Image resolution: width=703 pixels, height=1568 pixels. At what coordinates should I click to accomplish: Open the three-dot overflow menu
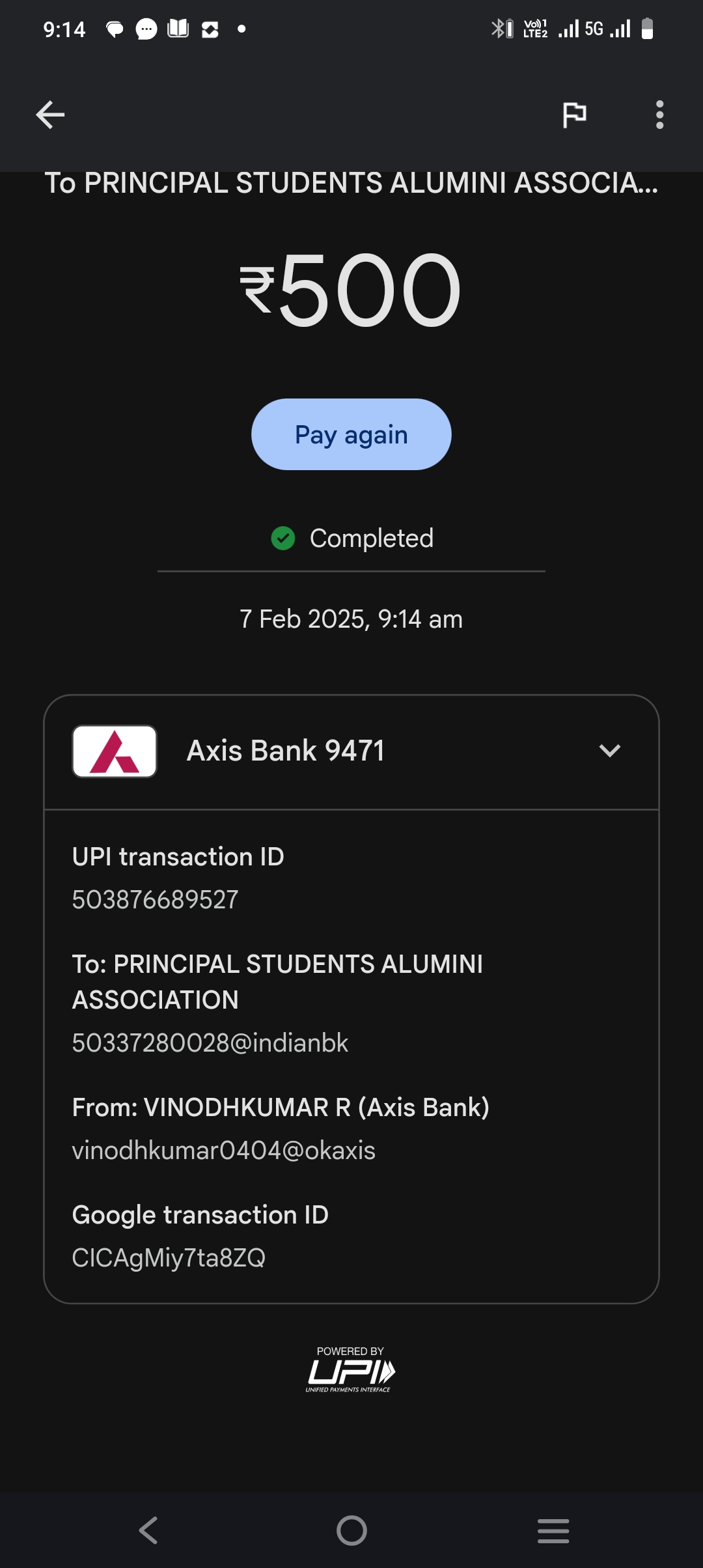pos(659,115)
